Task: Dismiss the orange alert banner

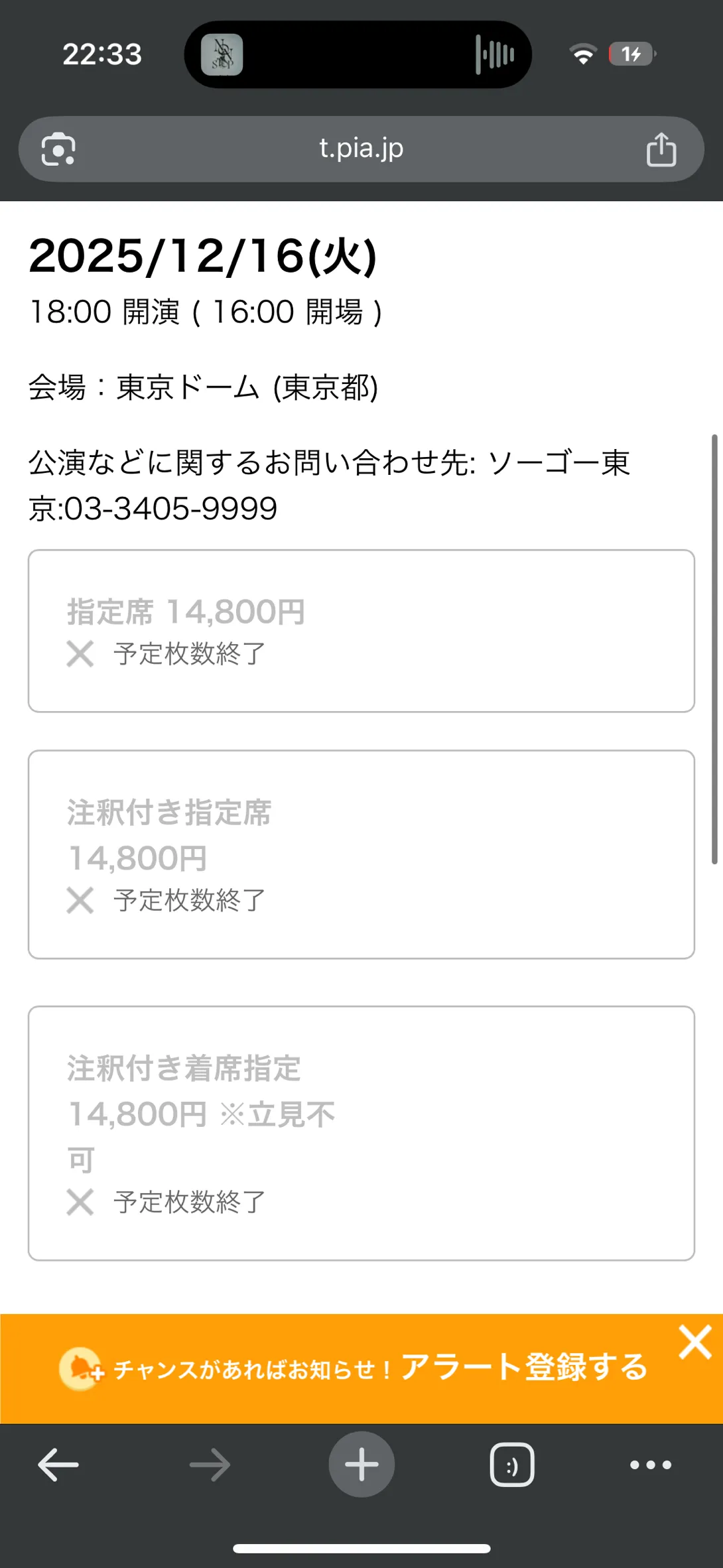Action: (x=694, y=1342)
